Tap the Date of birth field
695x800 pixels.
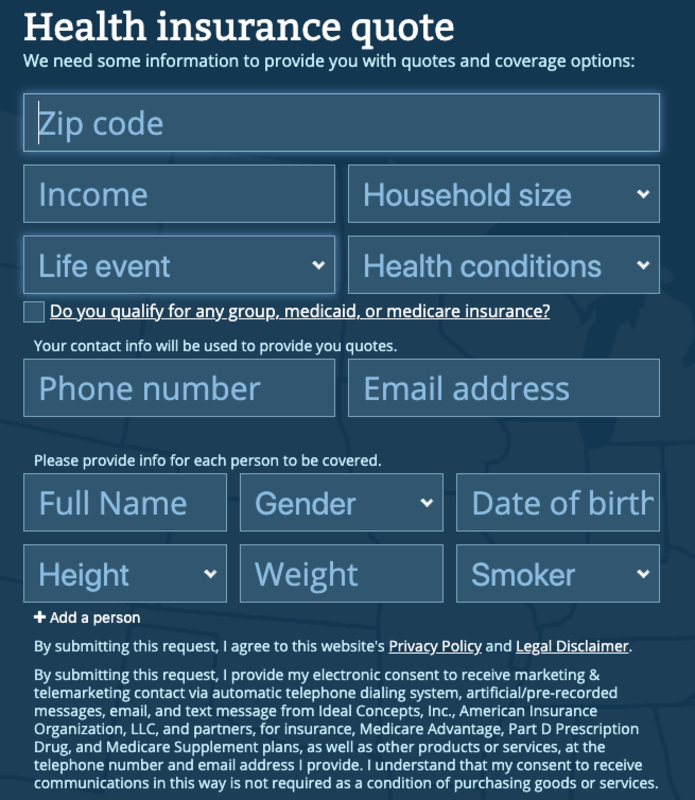557,502
